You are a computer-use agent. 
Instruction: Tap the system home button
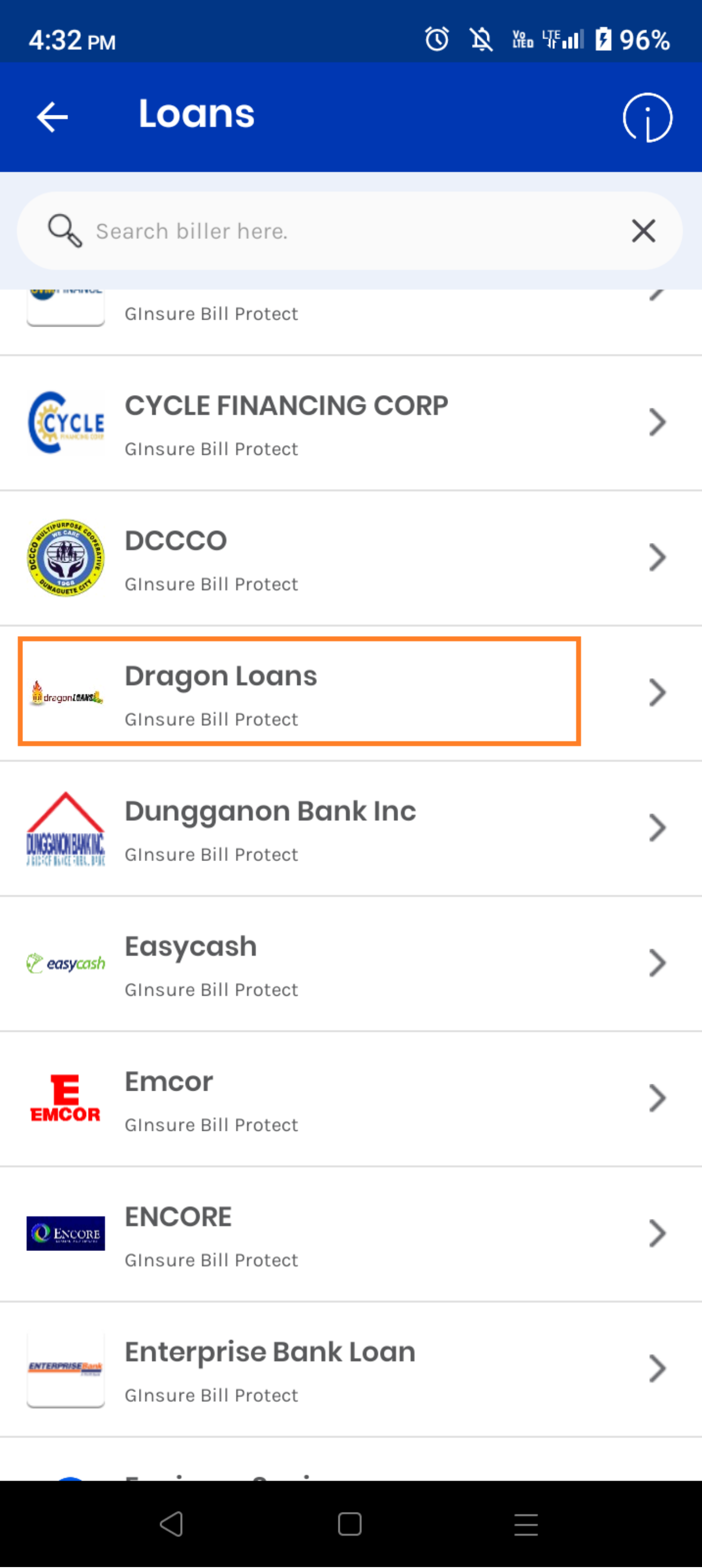pyautogui.click(x=350, y=1524)
